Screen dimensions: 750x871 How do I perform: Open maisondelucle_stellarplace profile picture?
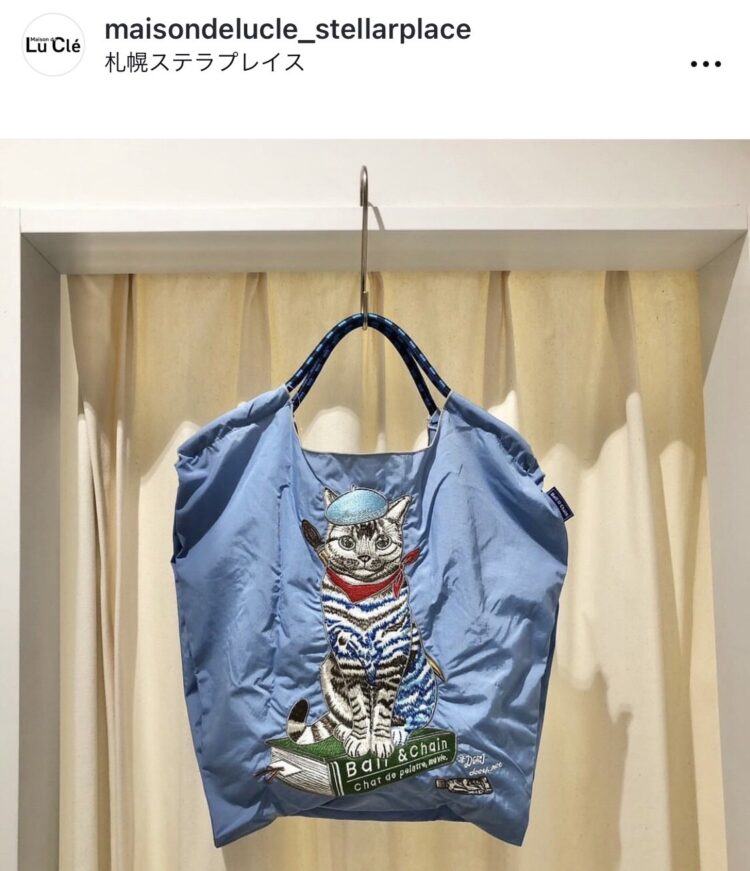coord(53,46)
